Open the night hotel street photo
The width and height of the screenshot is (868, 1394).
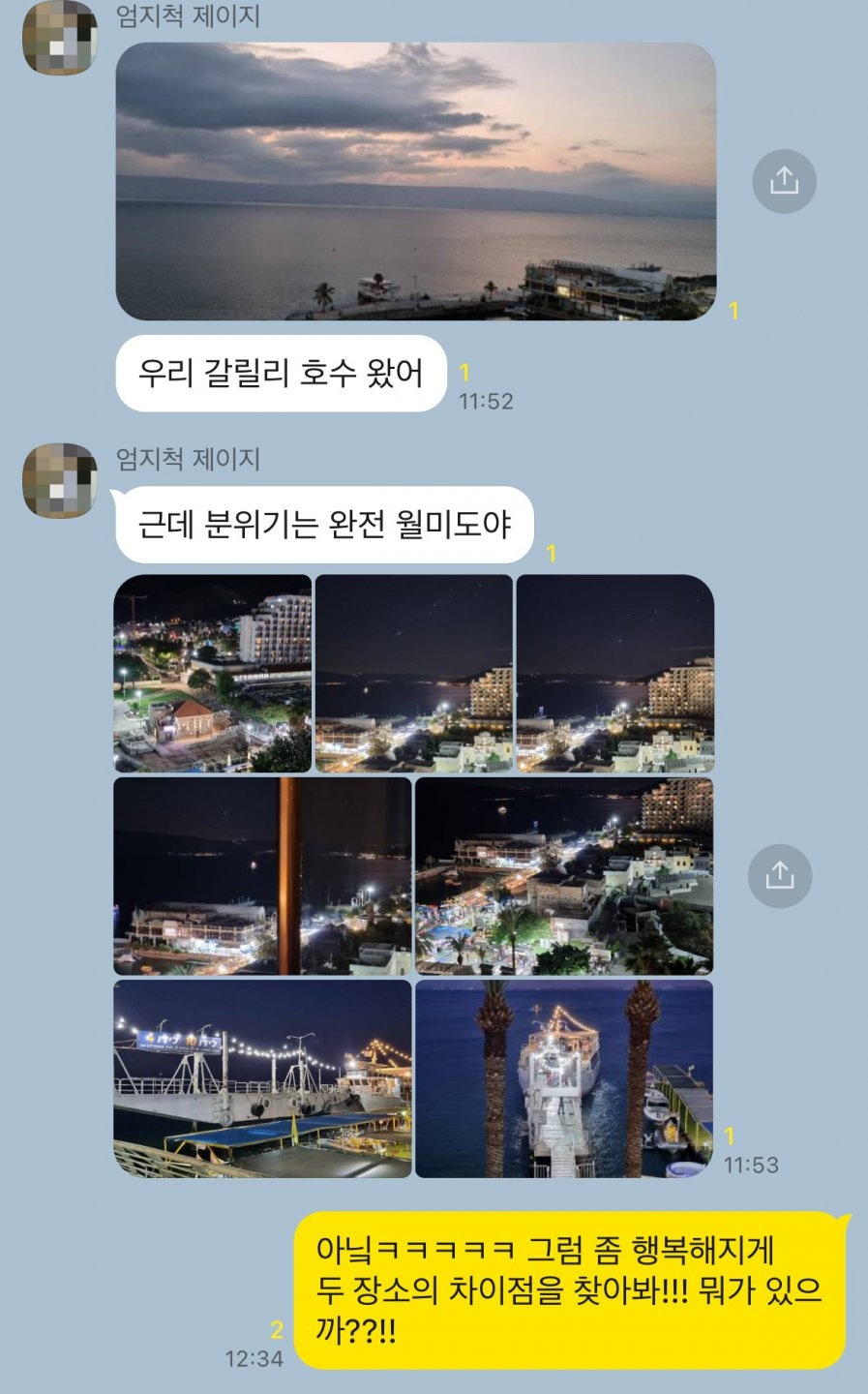coord(213,674)
